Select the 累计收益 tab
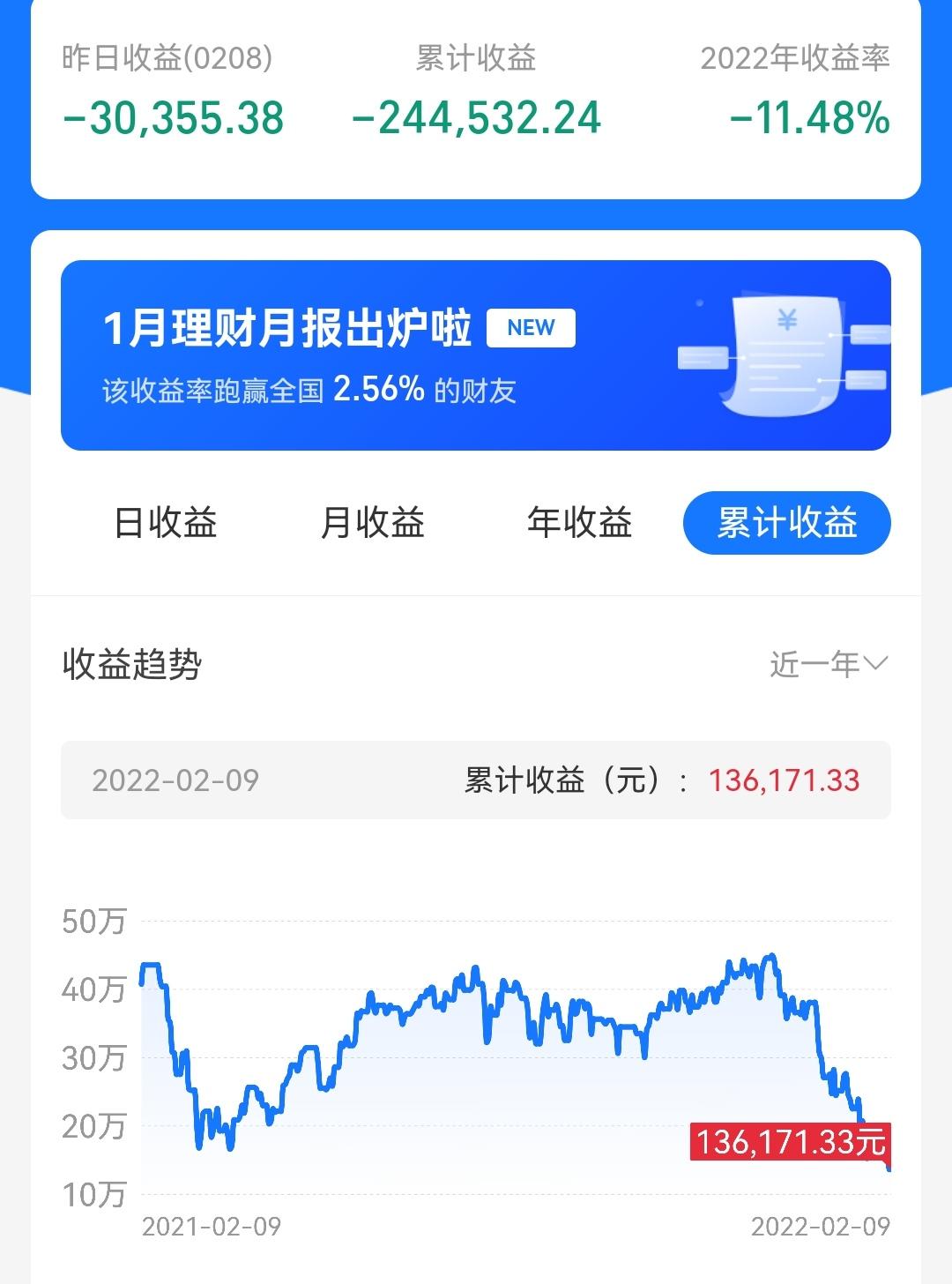 point(785,523)
